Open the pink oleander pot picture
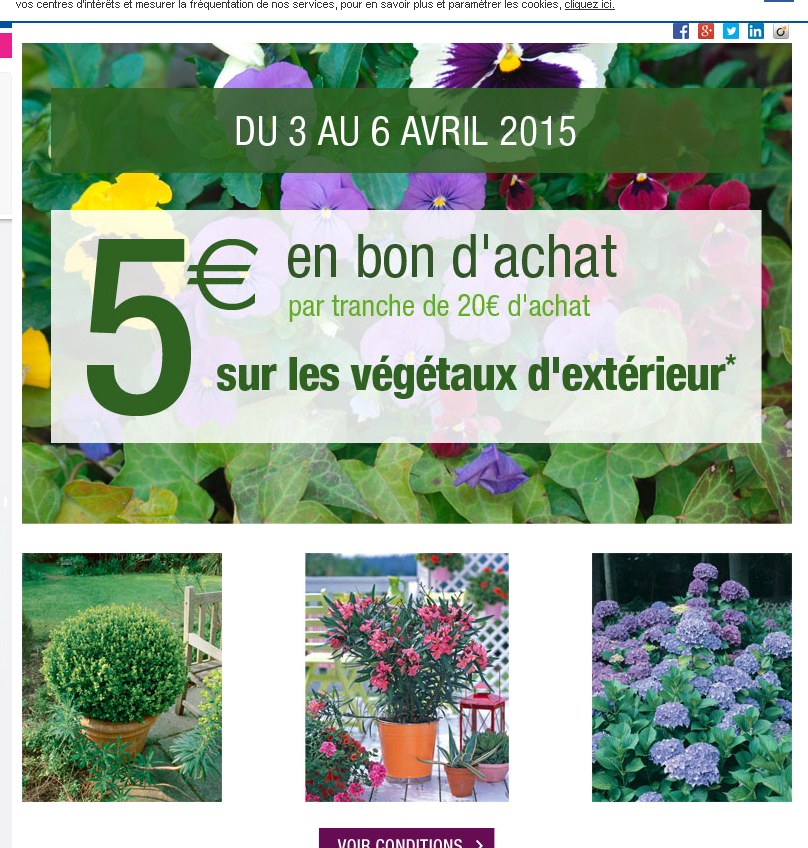The image size is (808, 848). point(406,677)
